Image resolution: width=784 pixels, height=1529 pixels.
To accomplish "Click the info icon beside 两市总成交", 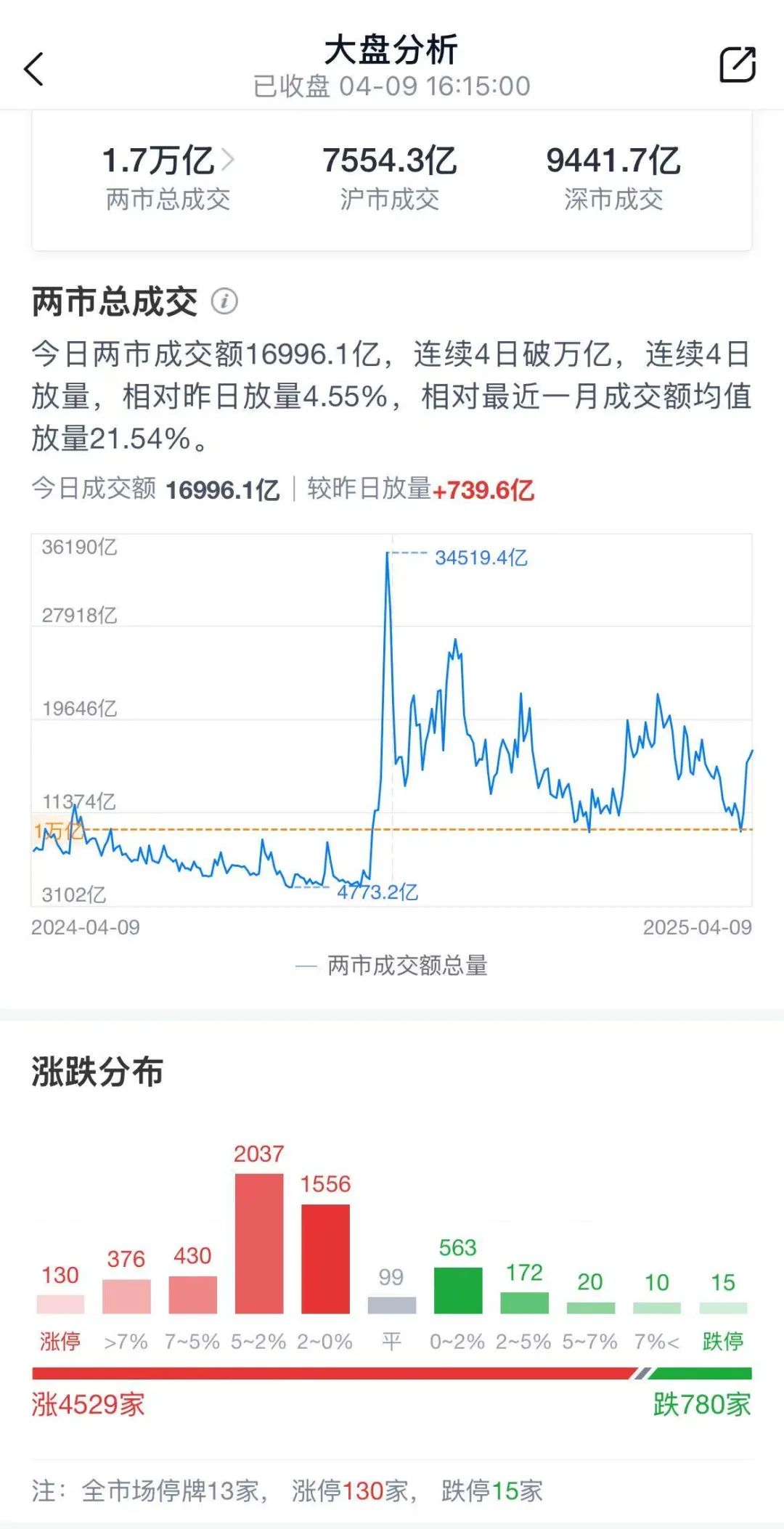I will (x=225, y=303).
